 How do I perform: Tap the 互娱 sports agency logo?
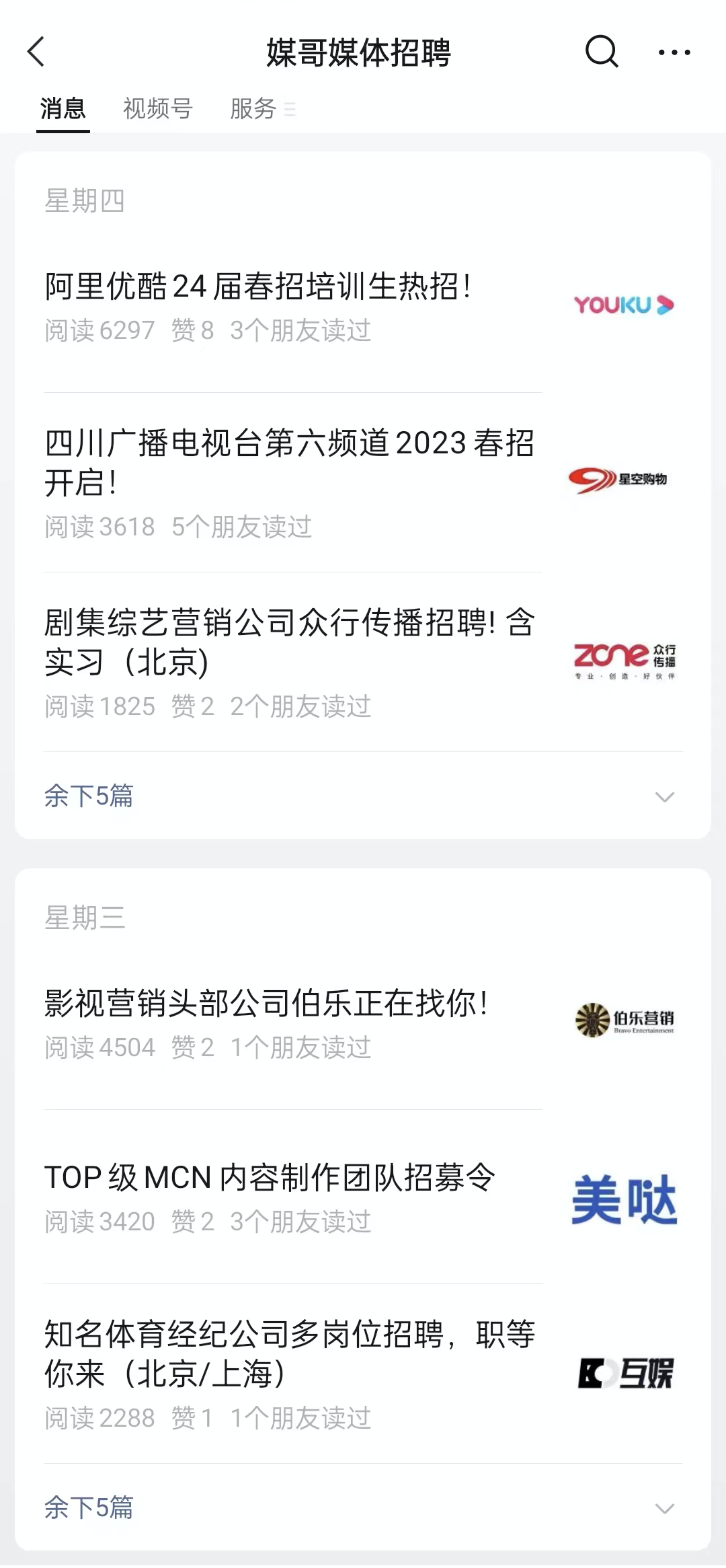(625, 1374)
